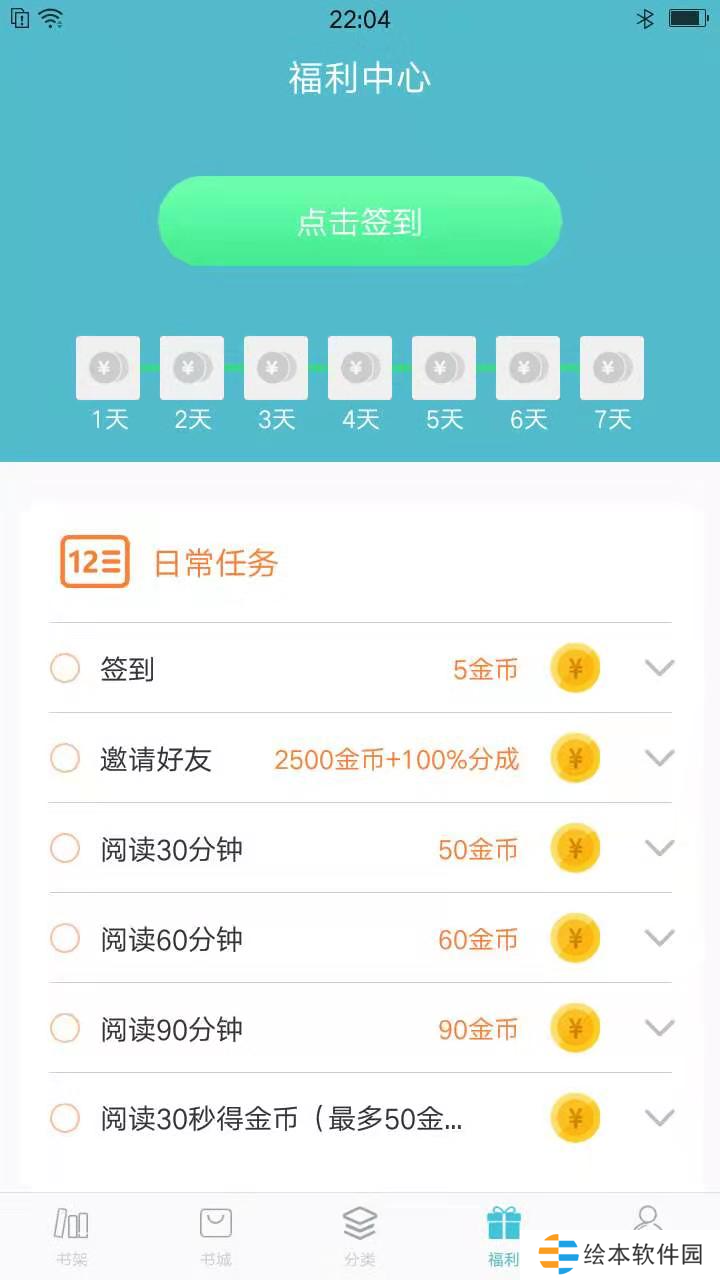Click the orange 日常任务 calendar icon

click(94, 561)
